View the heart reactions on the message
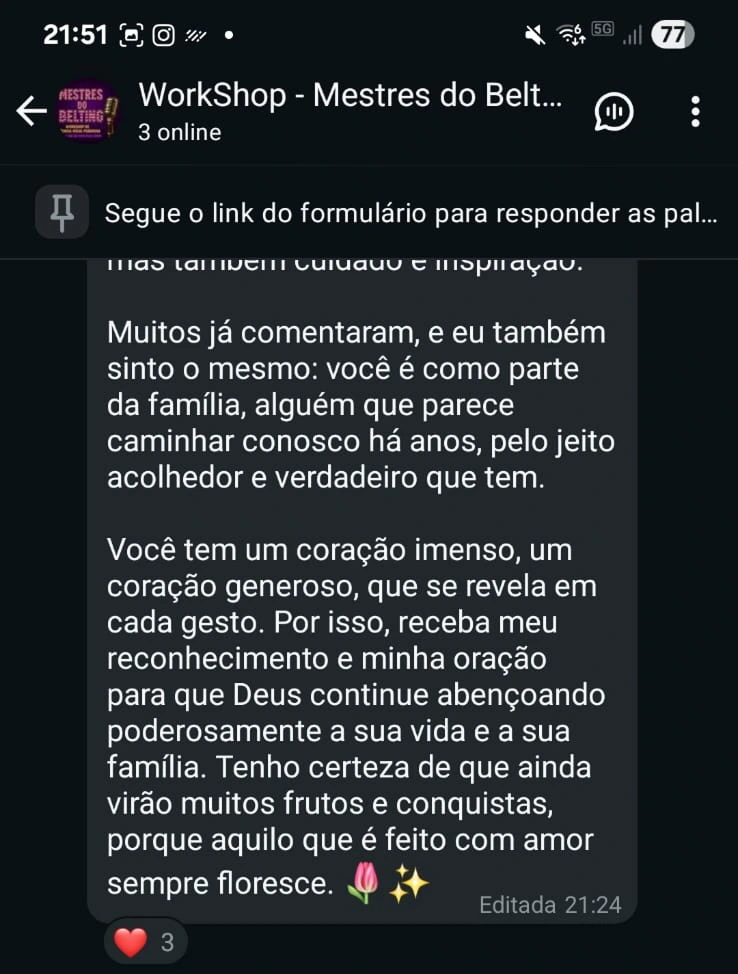The width and height of the screenshot is (738, 974). [x=146, y=942]
